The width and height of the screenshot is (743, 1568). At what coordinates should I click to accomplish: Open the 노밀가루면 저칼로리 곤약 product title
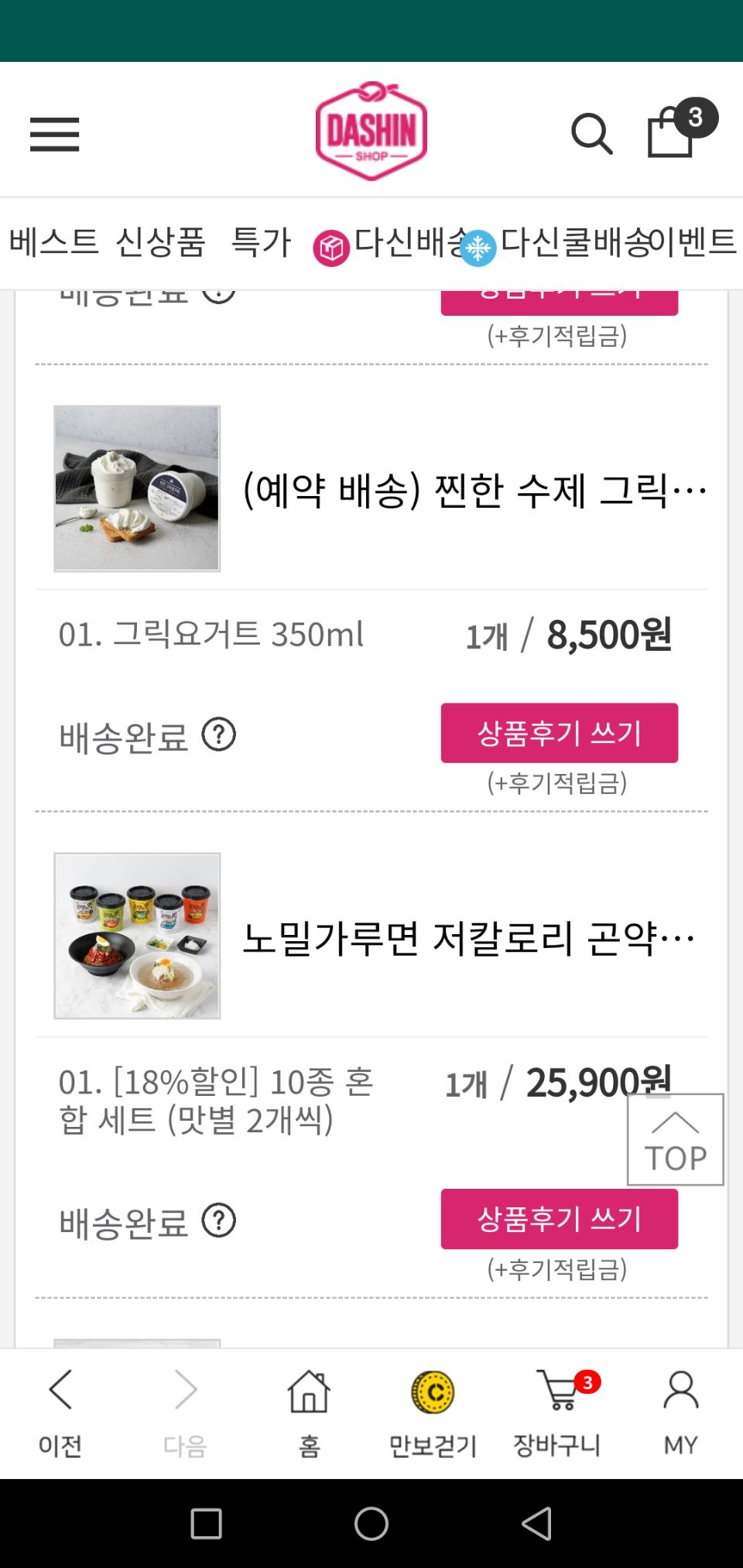(469, 938)
